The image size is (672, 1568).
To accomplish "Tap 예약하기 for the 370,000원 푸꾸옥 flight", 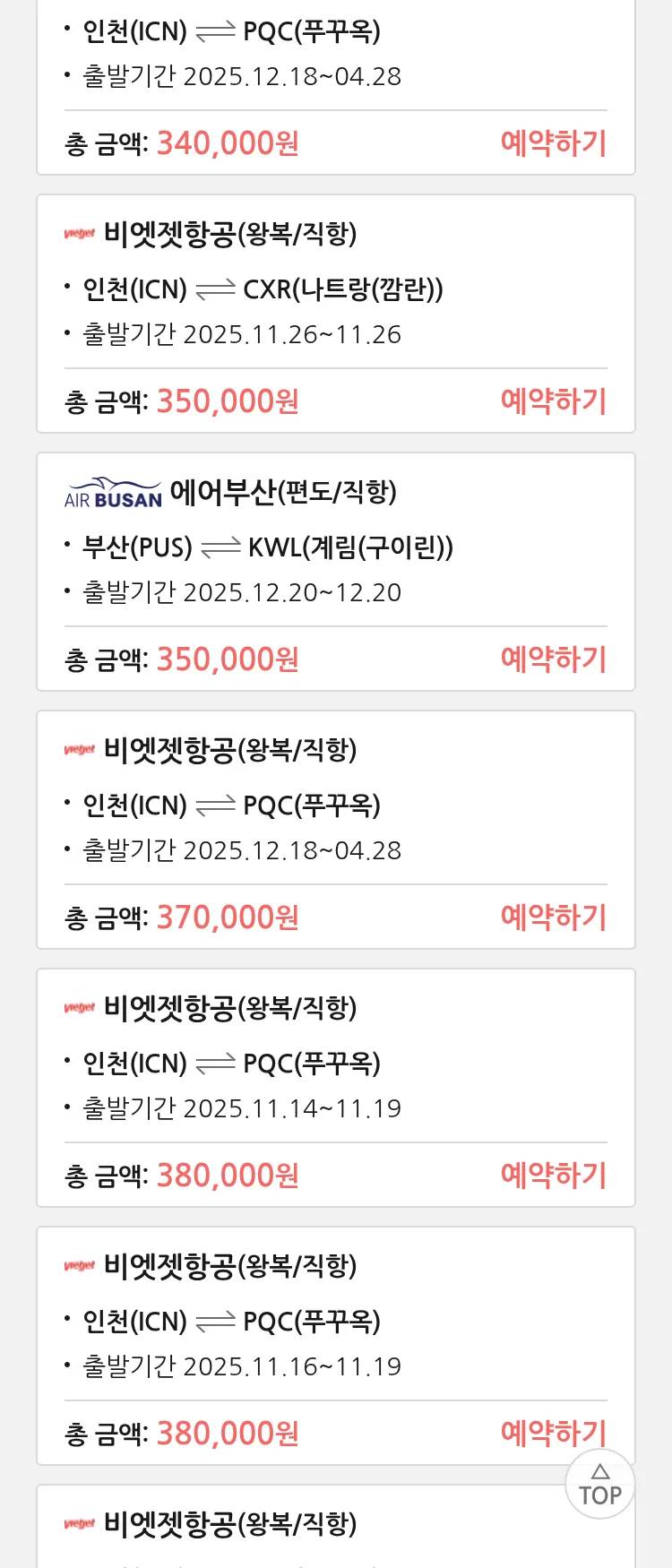I will (553, 918).
